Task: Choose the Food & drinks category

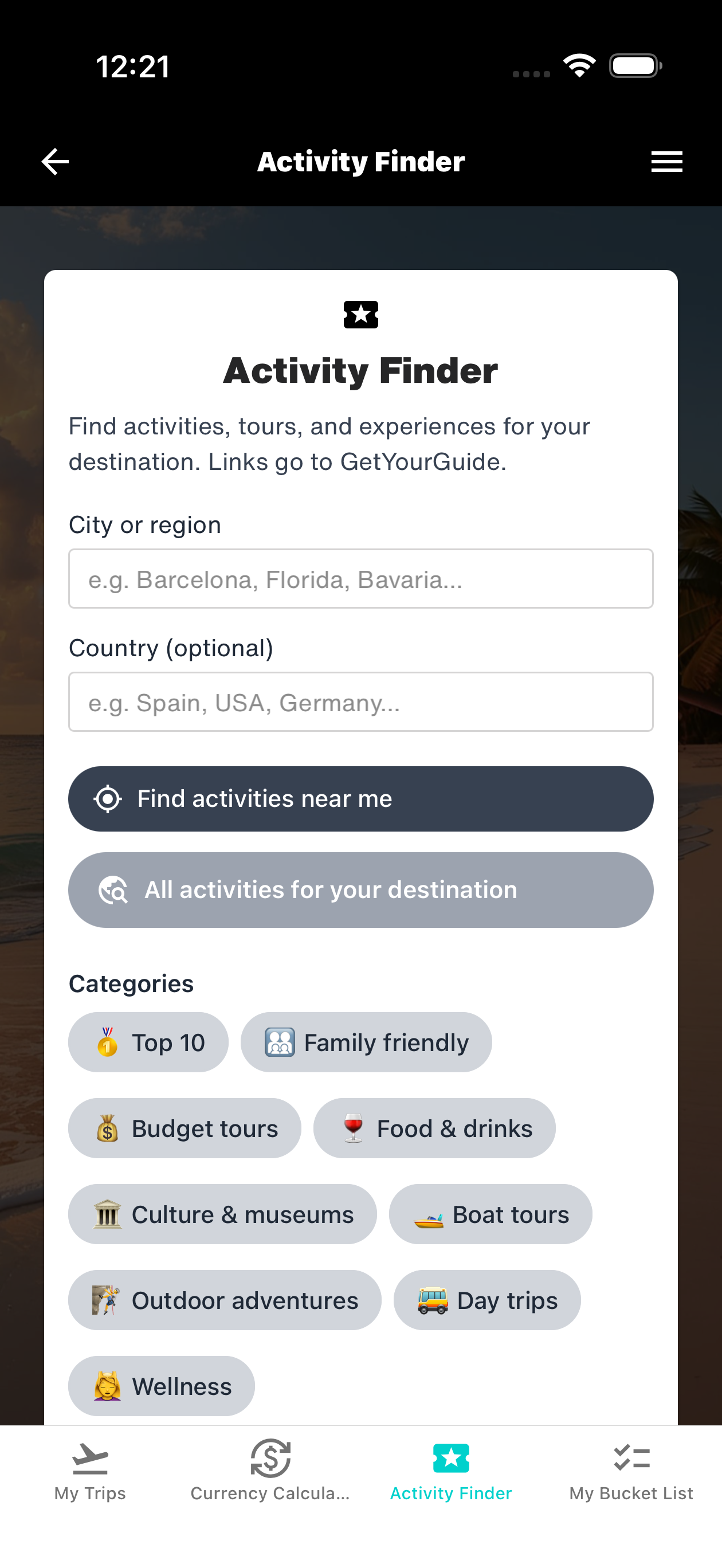Action: click(435, 1128)
